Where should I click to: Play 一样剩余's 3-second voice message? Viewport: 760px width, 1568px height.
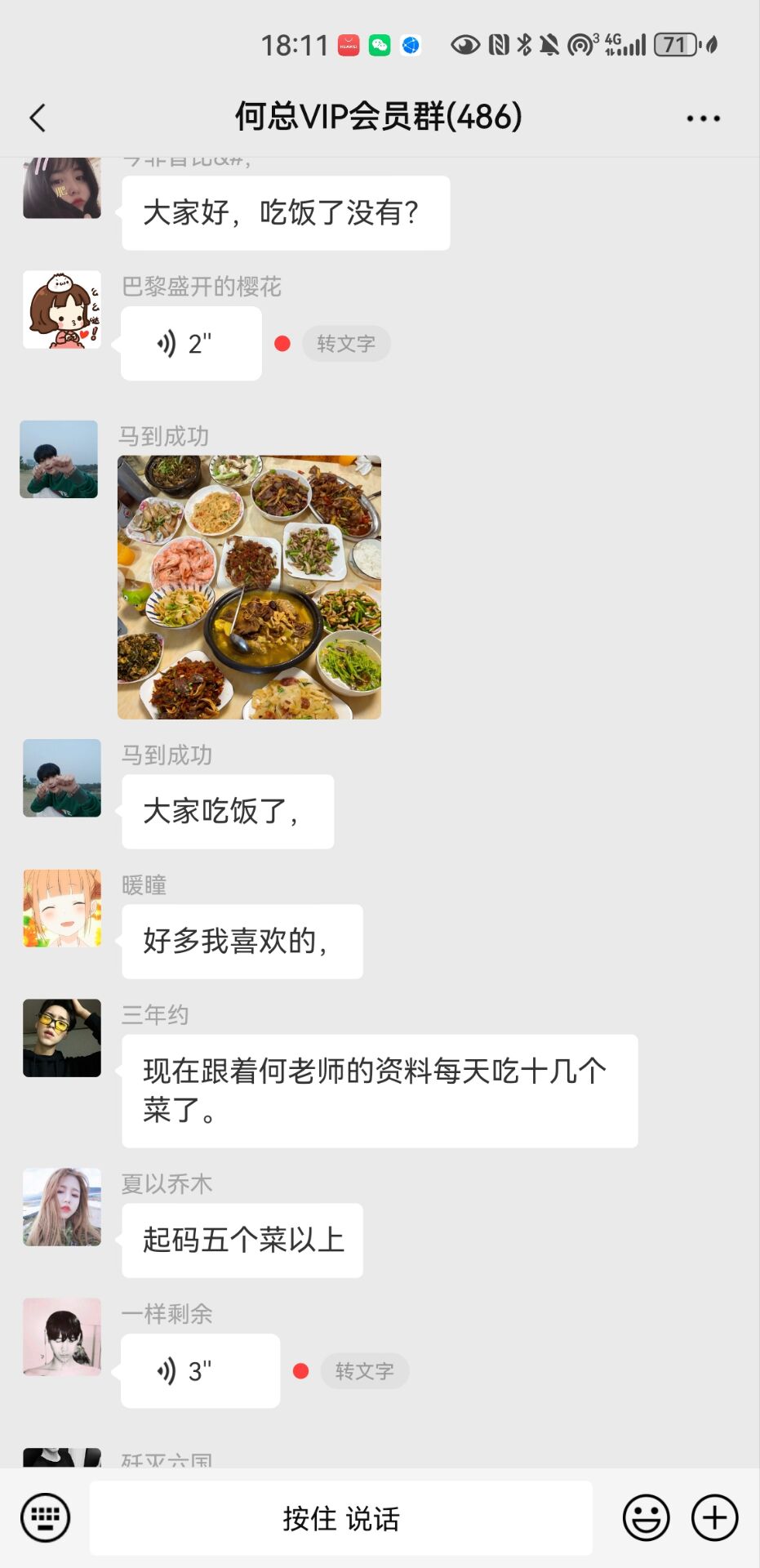click(x=200, y=1371)
